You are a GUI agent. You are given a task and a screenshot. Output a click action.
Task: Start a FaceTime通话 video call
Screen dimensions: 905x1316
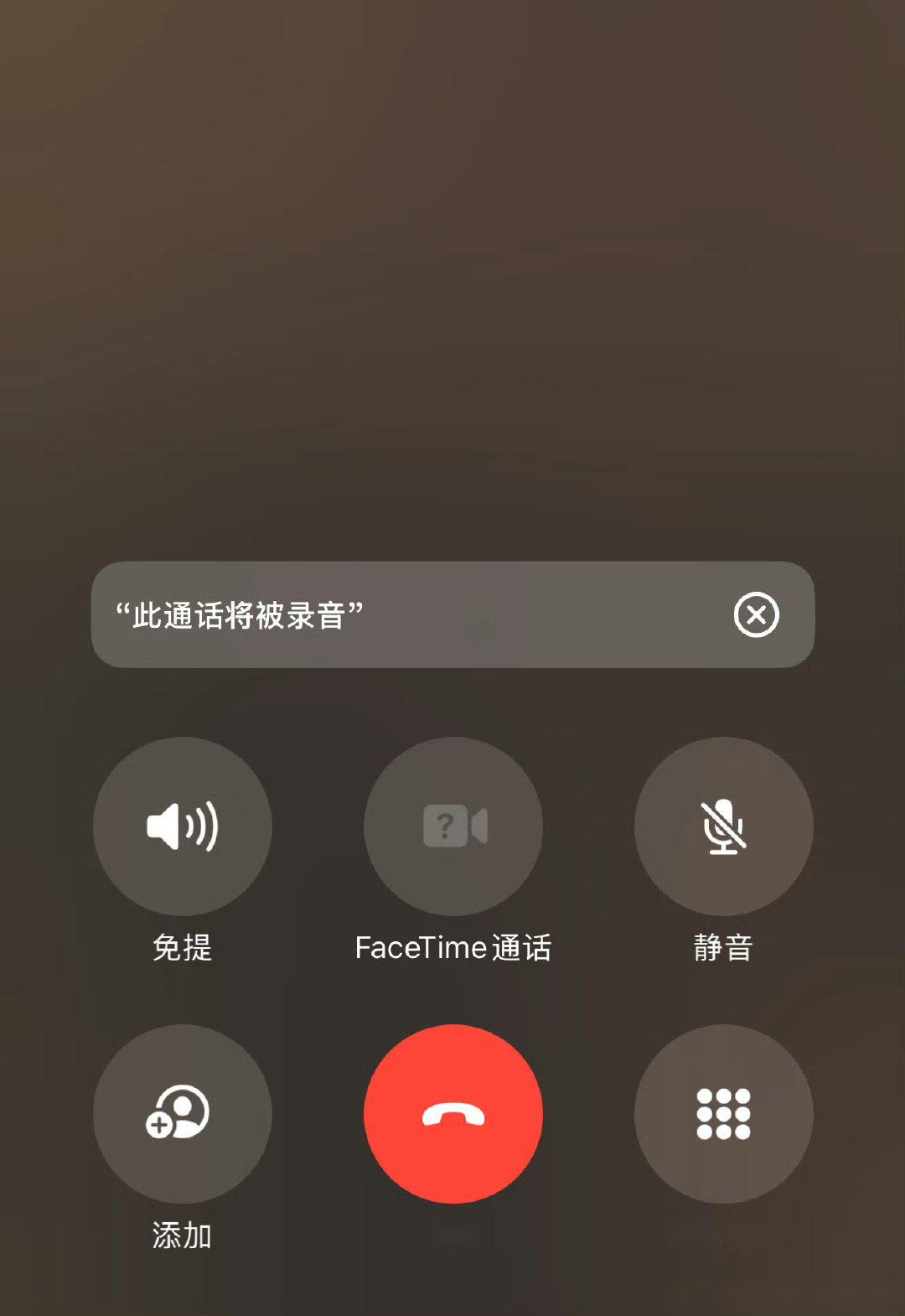click(x=453, y=826)
